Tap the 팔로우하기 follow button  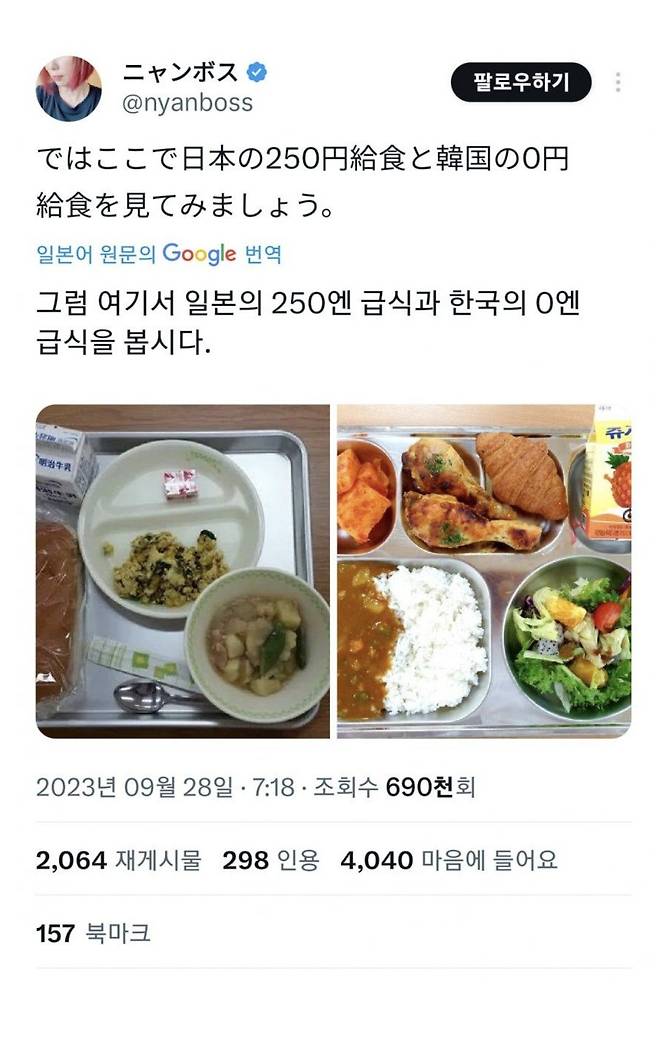point(520,82)
